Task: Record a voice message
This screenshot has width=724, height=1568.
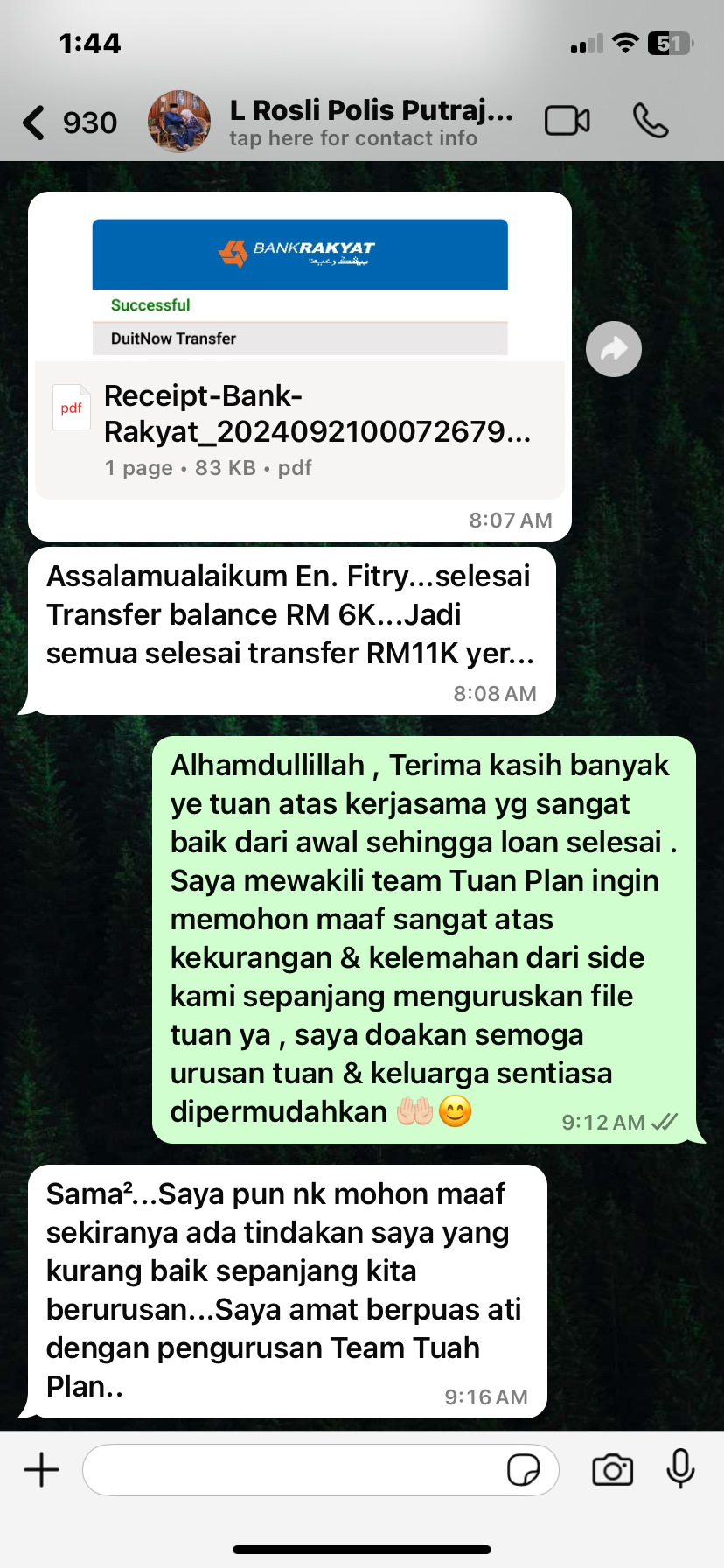Action: pyautogui.click(x=680, y=1468)
